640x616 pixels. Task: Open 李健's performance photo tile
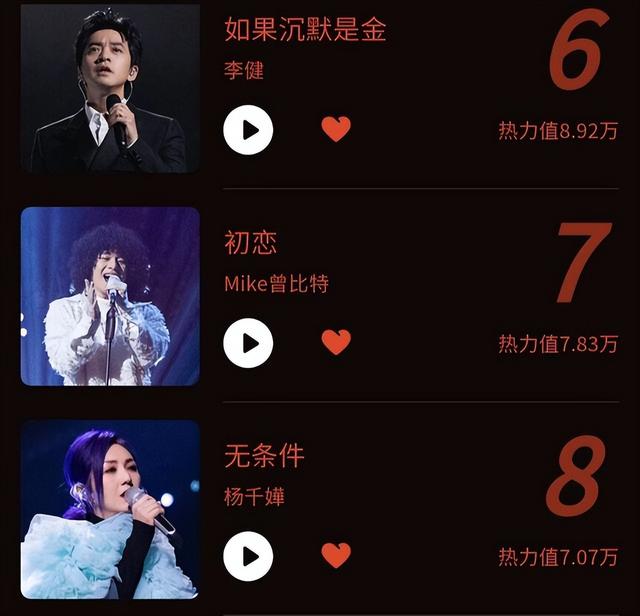(110, 87)
